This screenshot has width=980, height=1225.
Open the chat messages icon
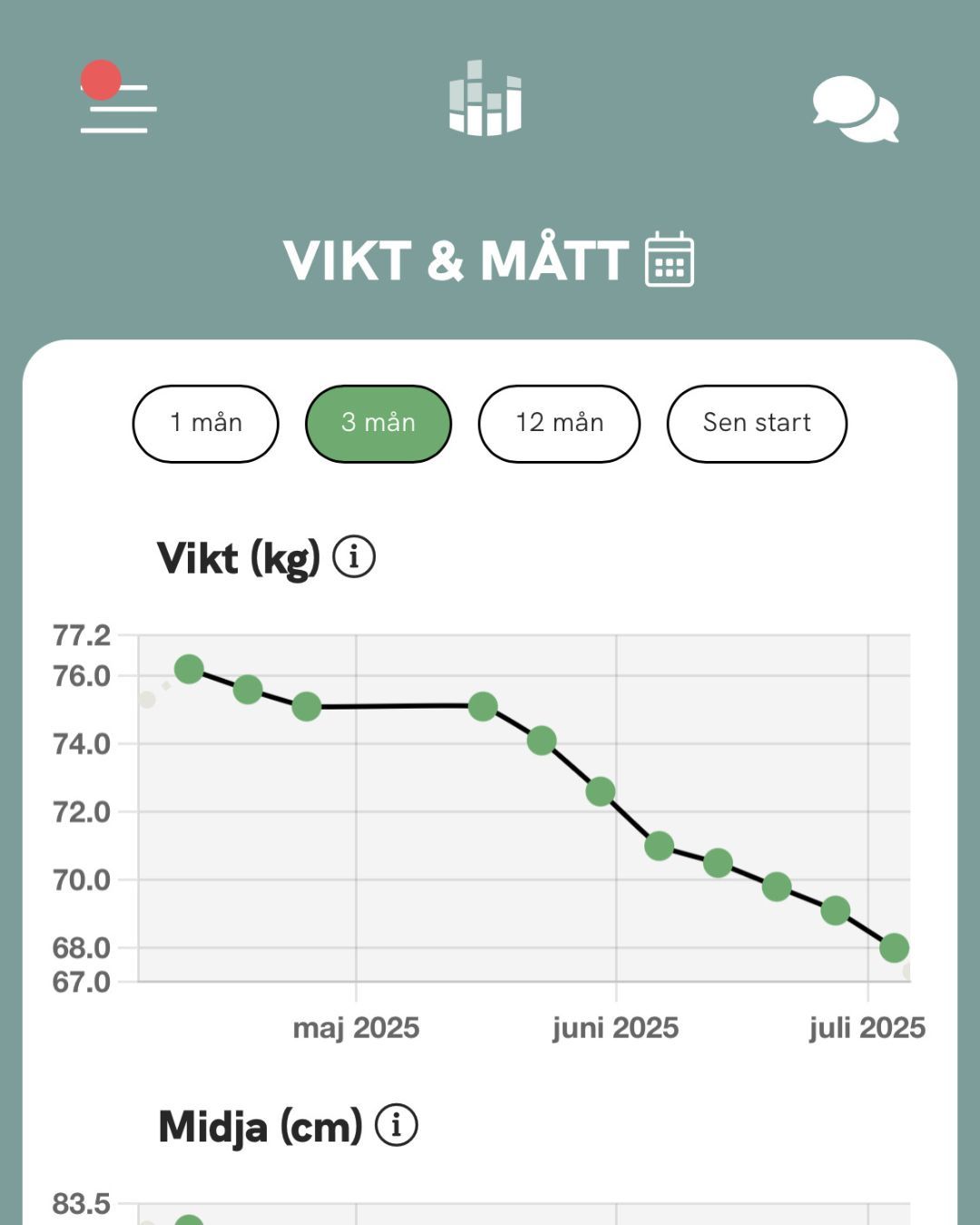pos(855,110)
